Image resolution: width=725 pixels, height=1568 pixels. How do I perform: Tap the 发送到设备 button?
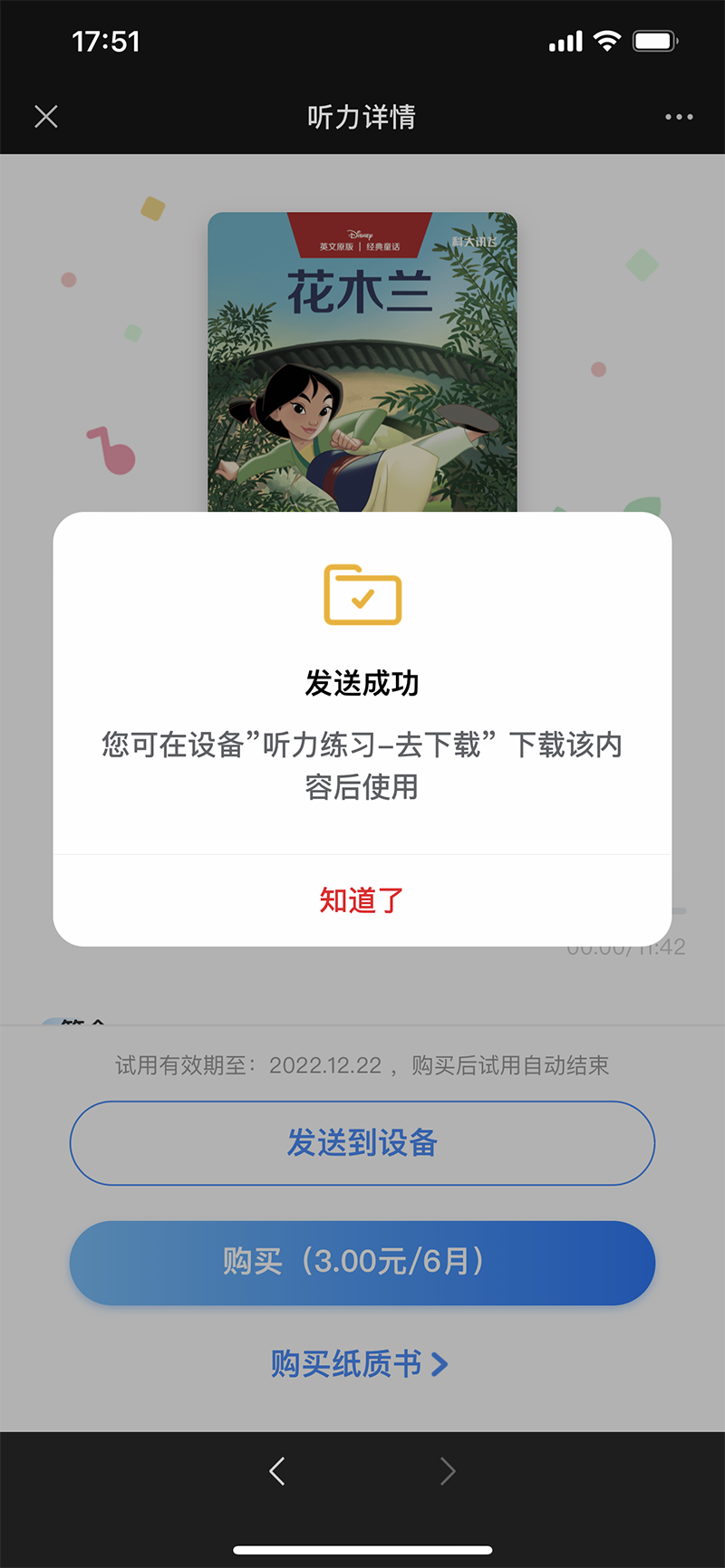click(x=362, y=1143)
